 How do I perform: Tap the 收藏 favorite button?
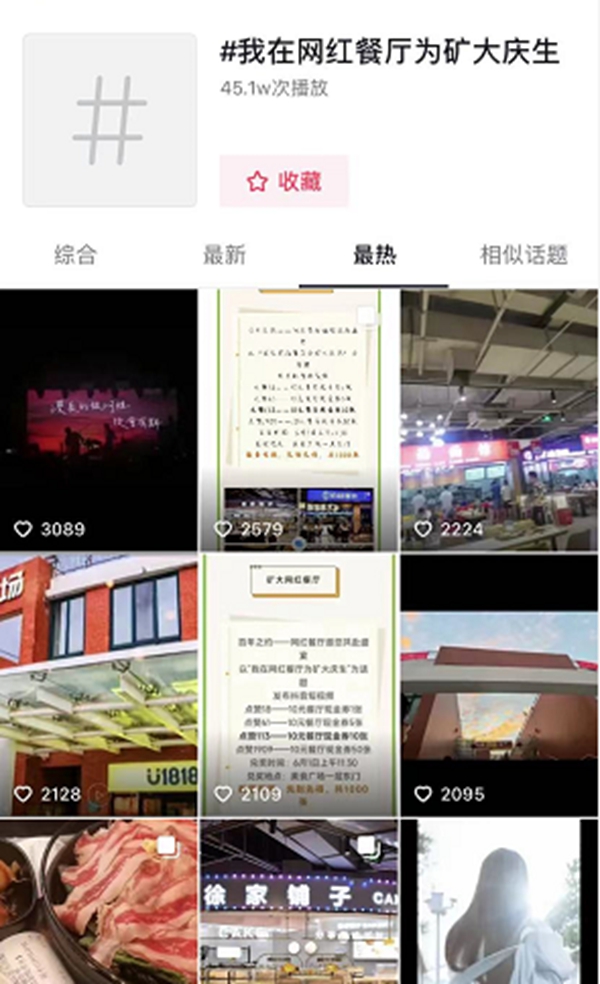[x=284, y=181]
